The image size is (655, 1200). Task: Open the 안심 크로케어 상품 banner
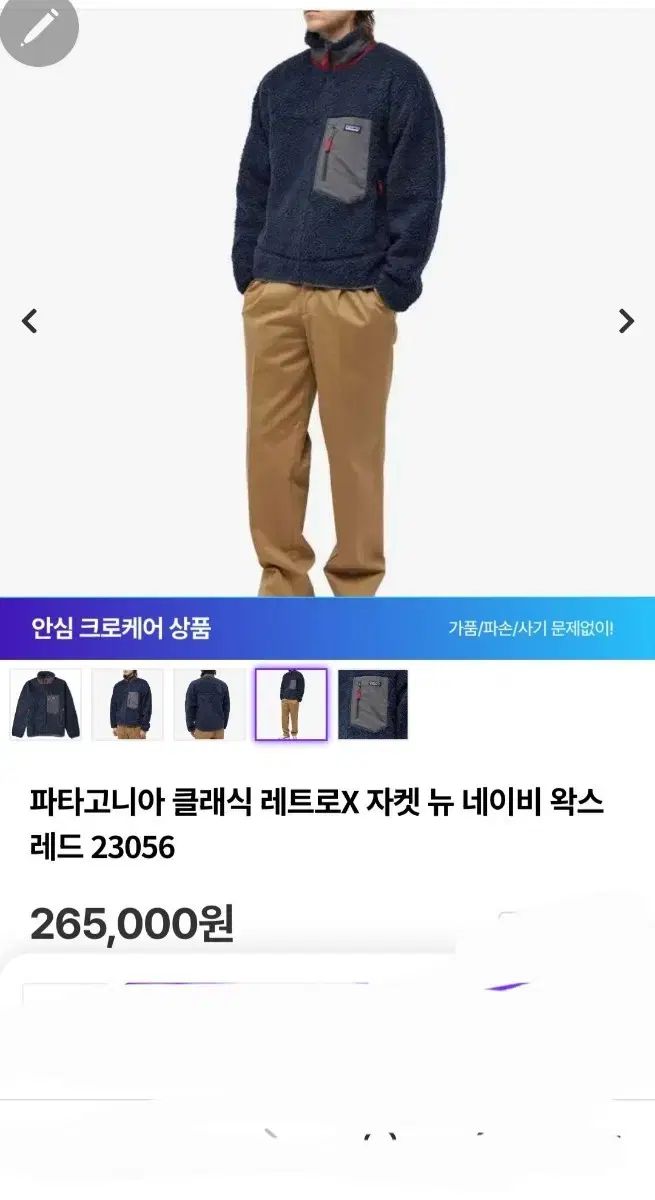click(x=327, y=628)
